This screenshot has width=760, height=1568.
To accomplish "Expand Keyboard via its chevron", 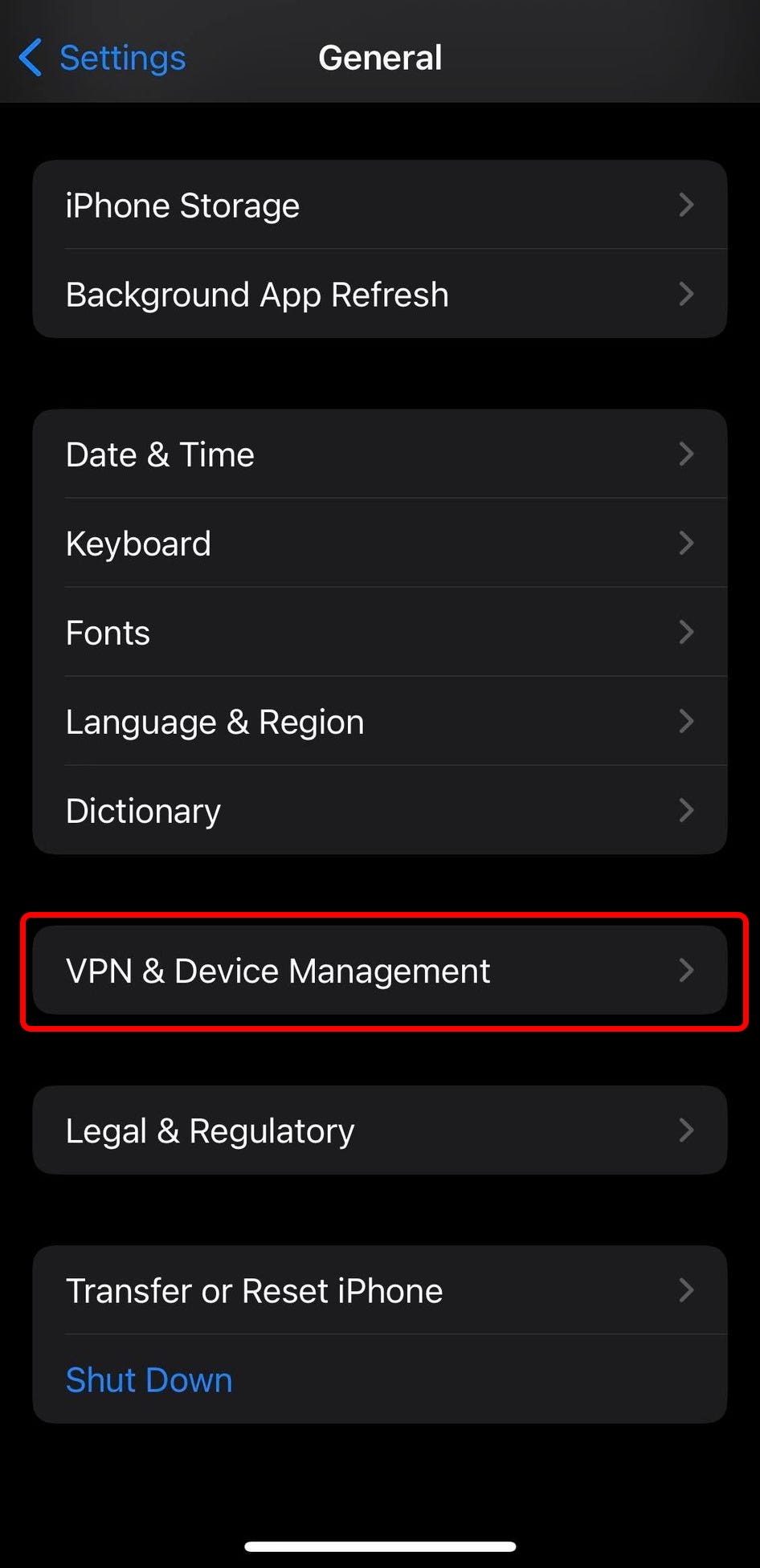I will 687,543.
